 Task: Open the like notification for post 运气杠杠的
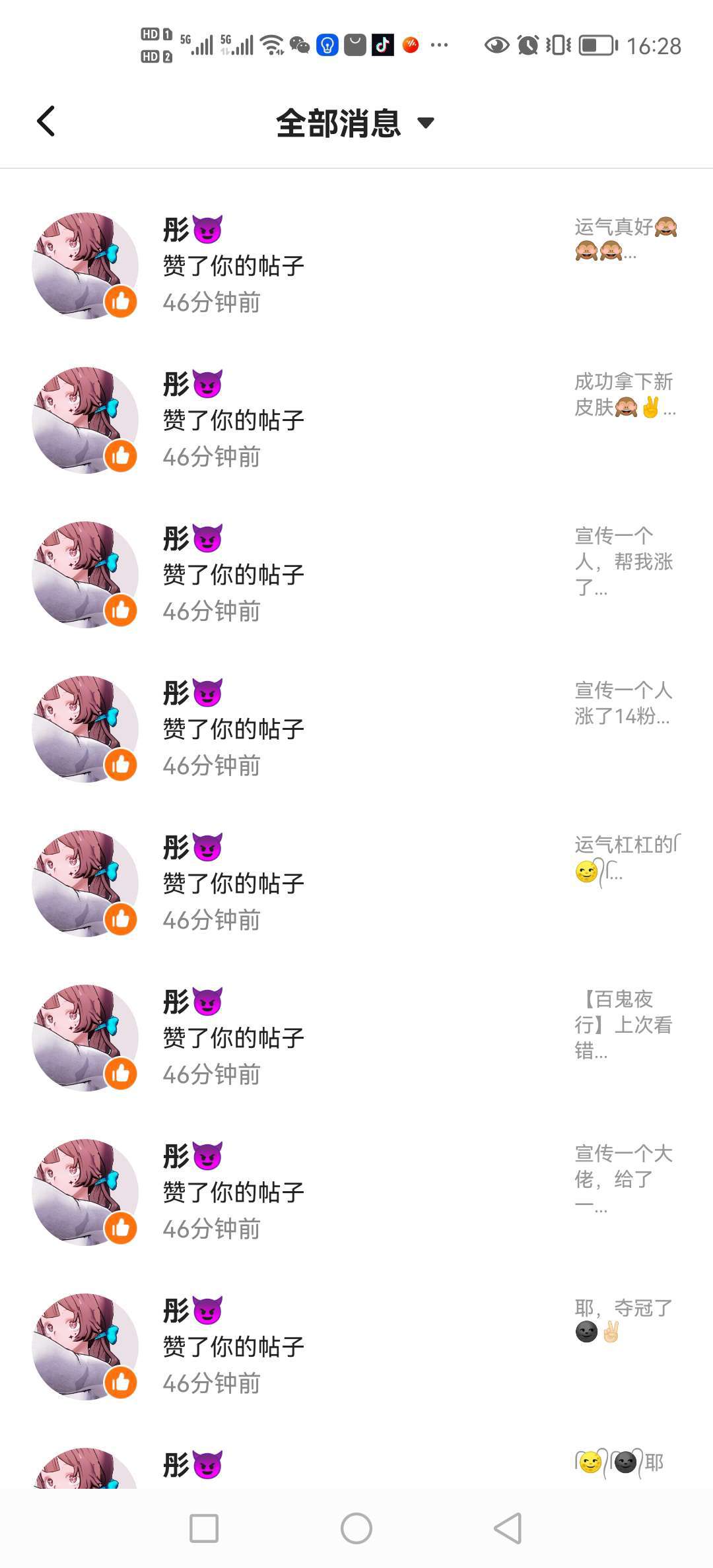[356, 883]
